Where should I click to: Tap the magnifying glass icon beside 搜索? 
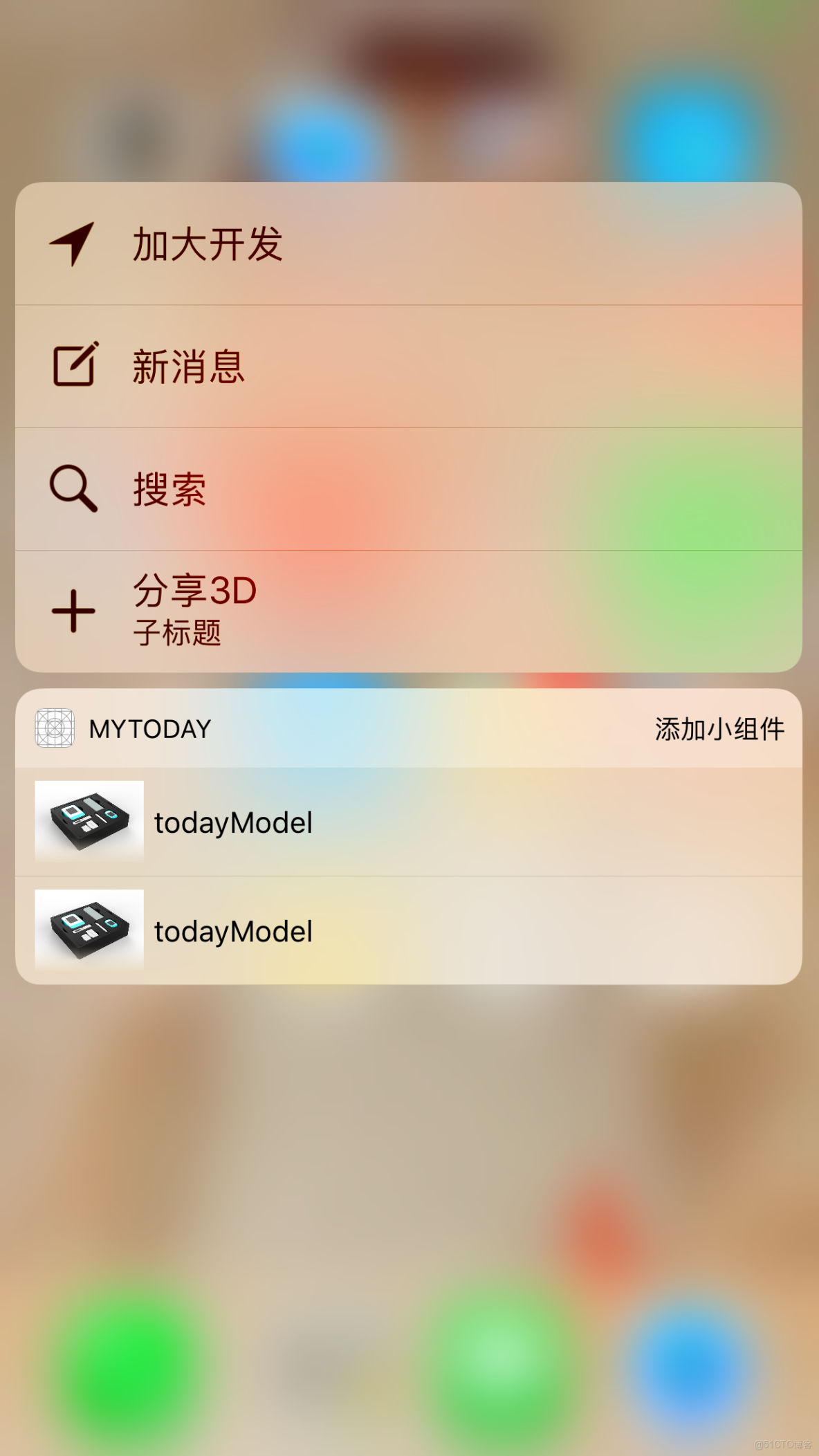[x=73, y=489]
